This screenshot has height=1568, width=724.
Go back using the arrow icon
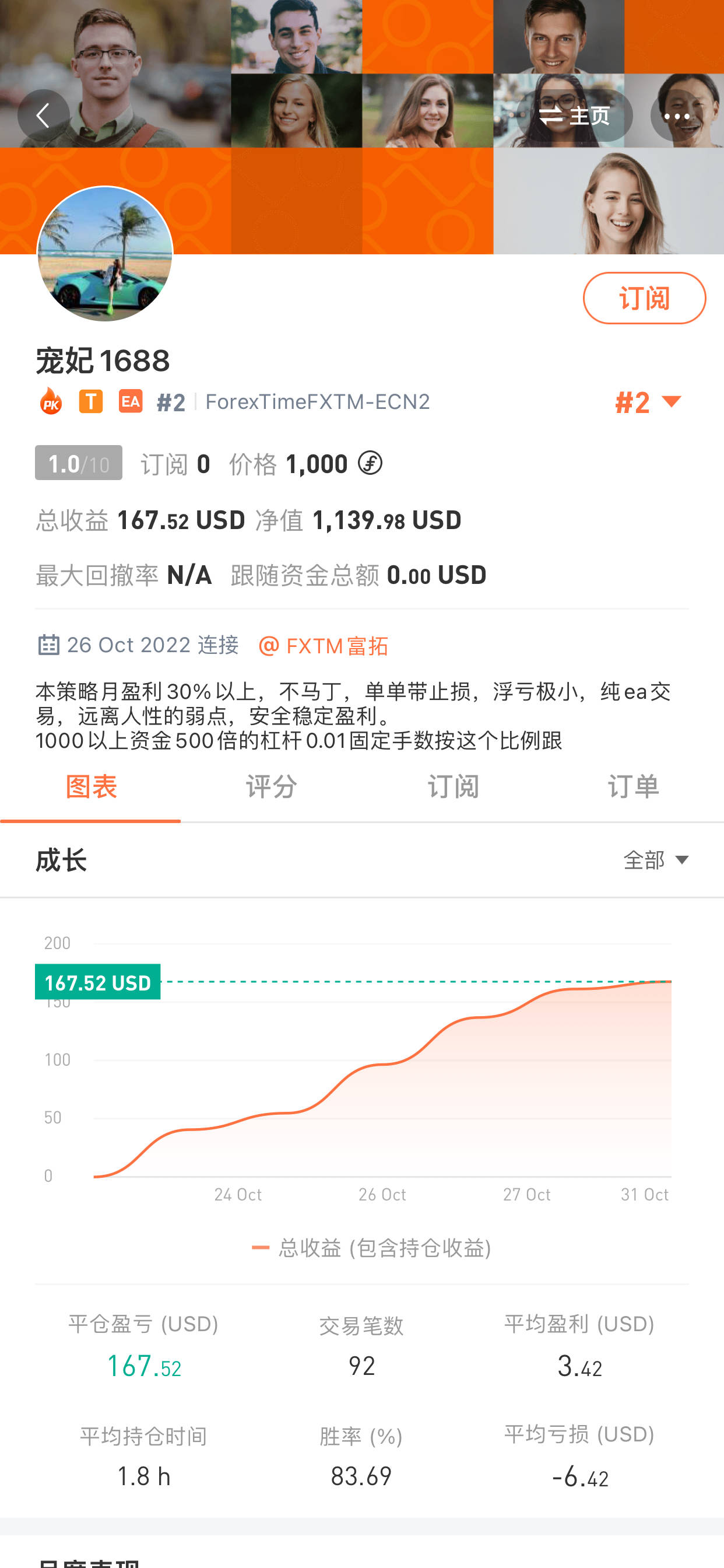click(43, 115)
